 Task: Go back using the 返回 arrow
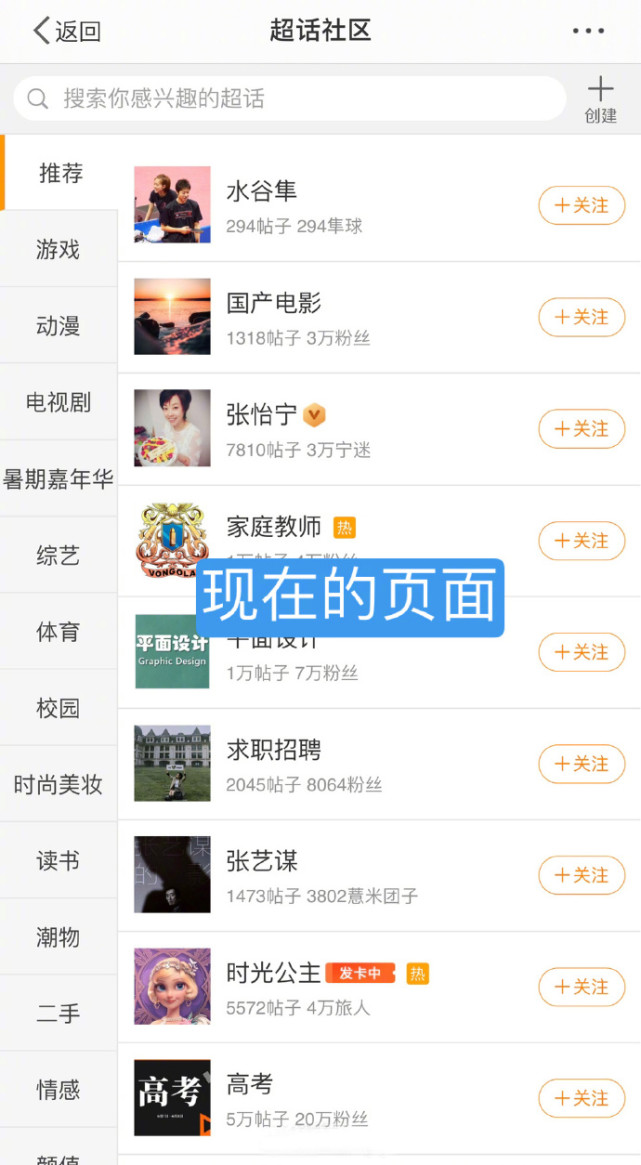click(x=66, y=31)
